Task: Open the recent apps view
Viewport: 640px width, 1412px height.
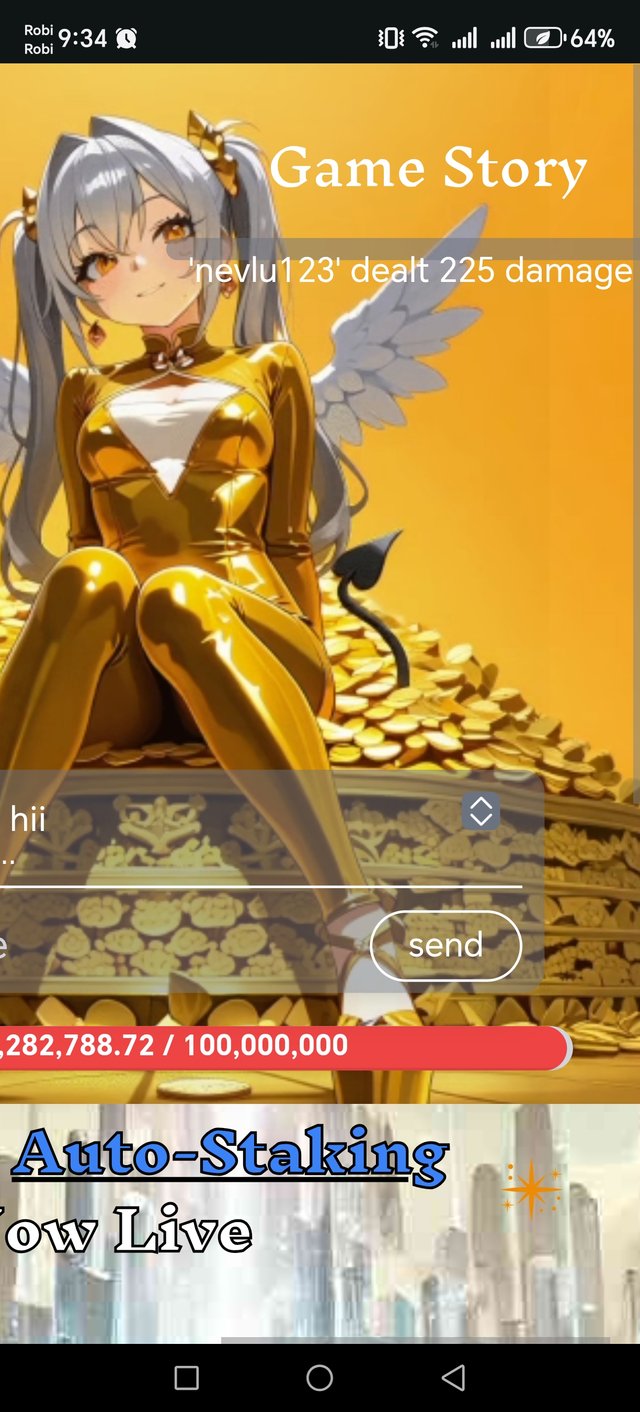Action: [187, 1378]
